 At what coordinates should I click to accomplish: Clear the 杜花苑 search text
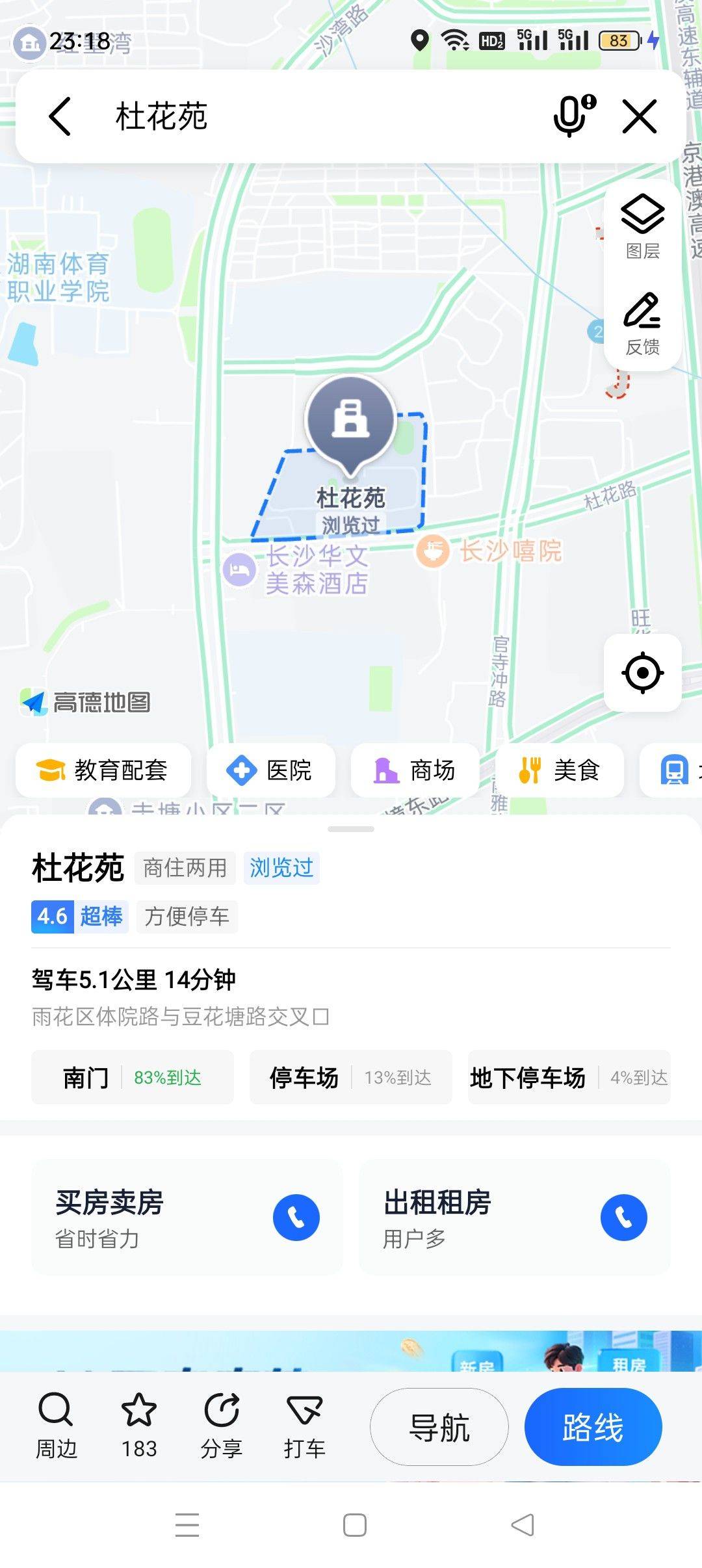pyautogui.click(x=640, y=117)
